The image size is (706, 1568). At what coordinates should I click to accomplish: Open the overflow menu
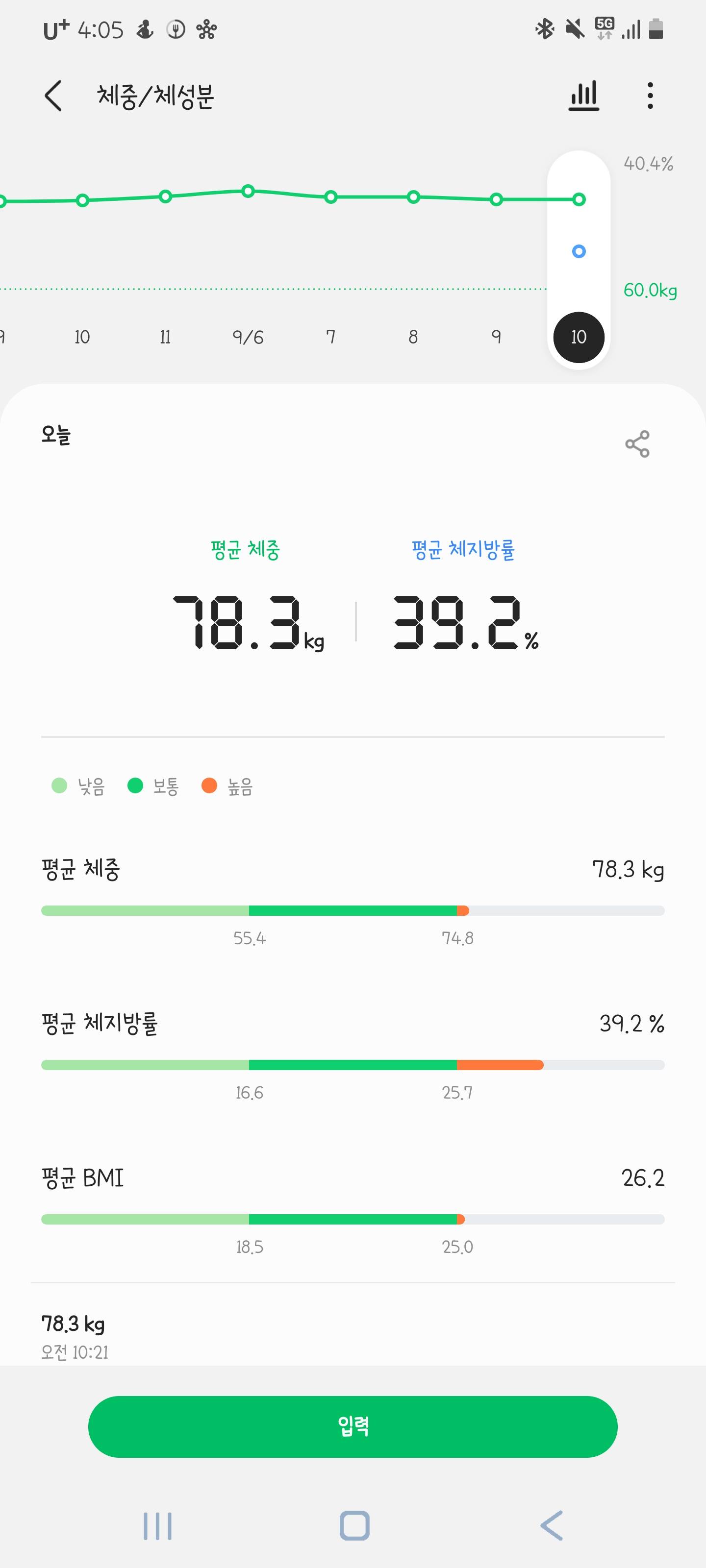[x=650, y=96]
